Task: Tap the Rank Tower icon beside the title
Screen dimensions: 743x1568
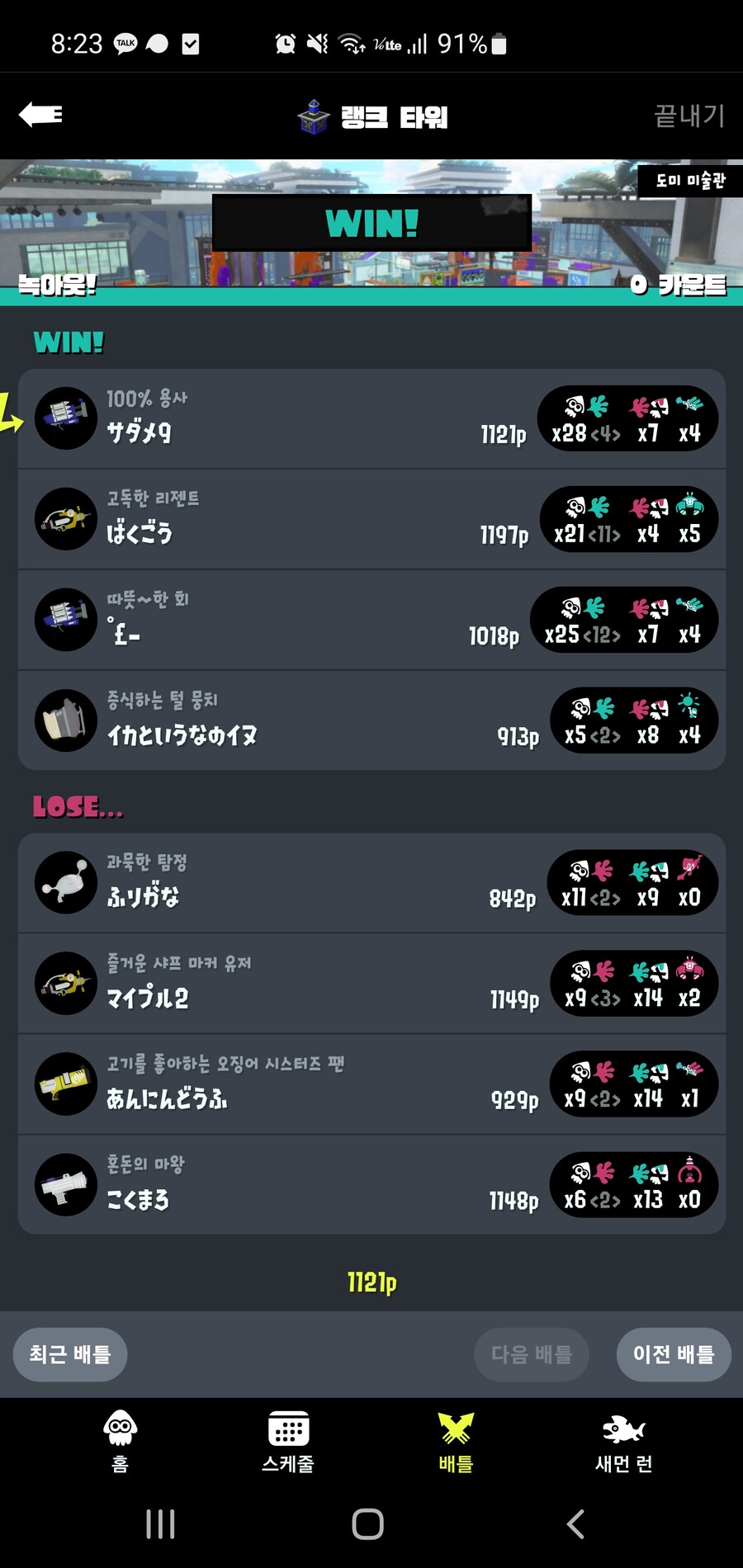Action: click(x=314, y=116)
